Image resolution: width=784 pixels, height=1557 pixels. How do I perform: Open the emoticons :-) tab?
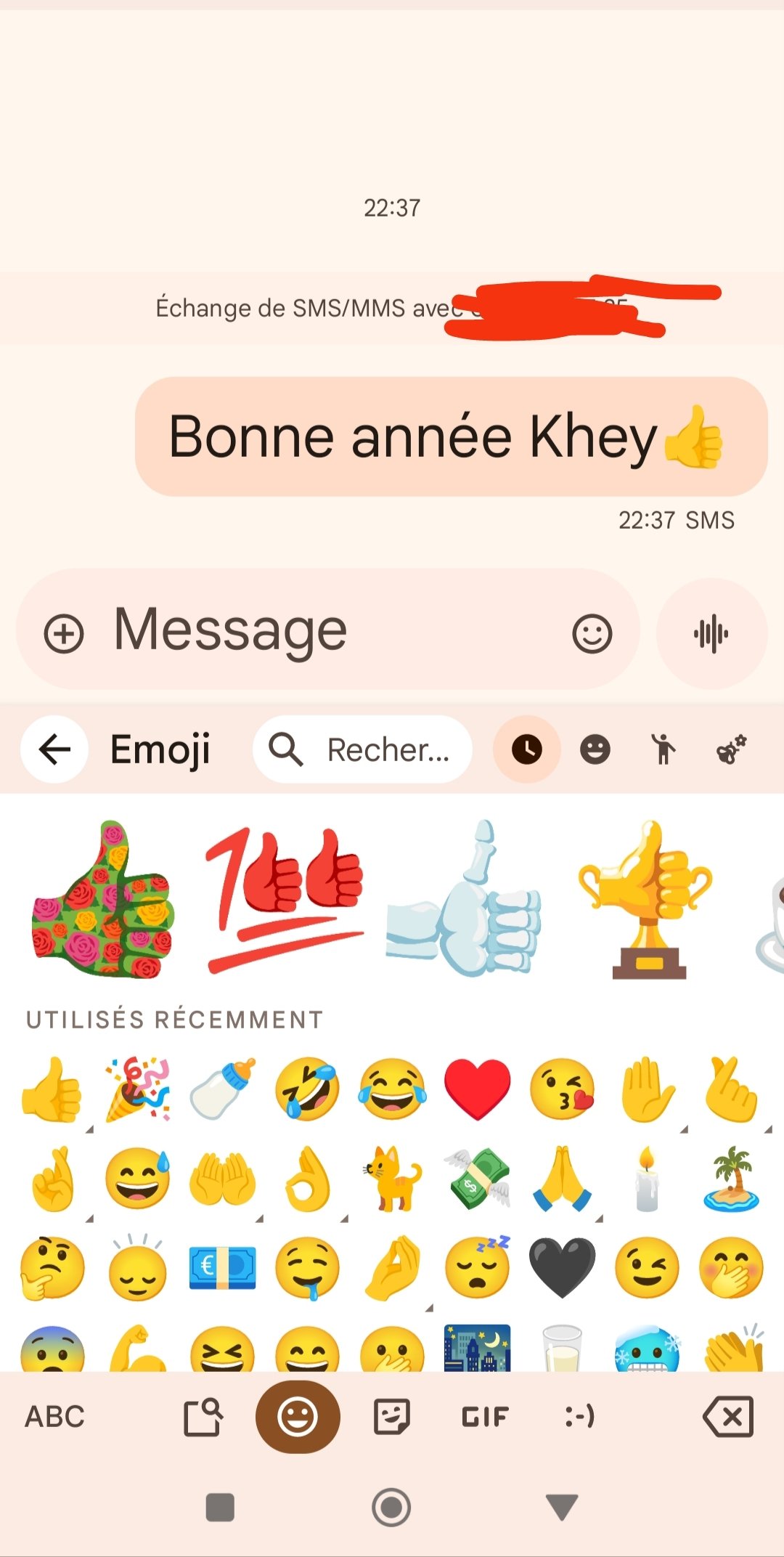[579, 1417]
